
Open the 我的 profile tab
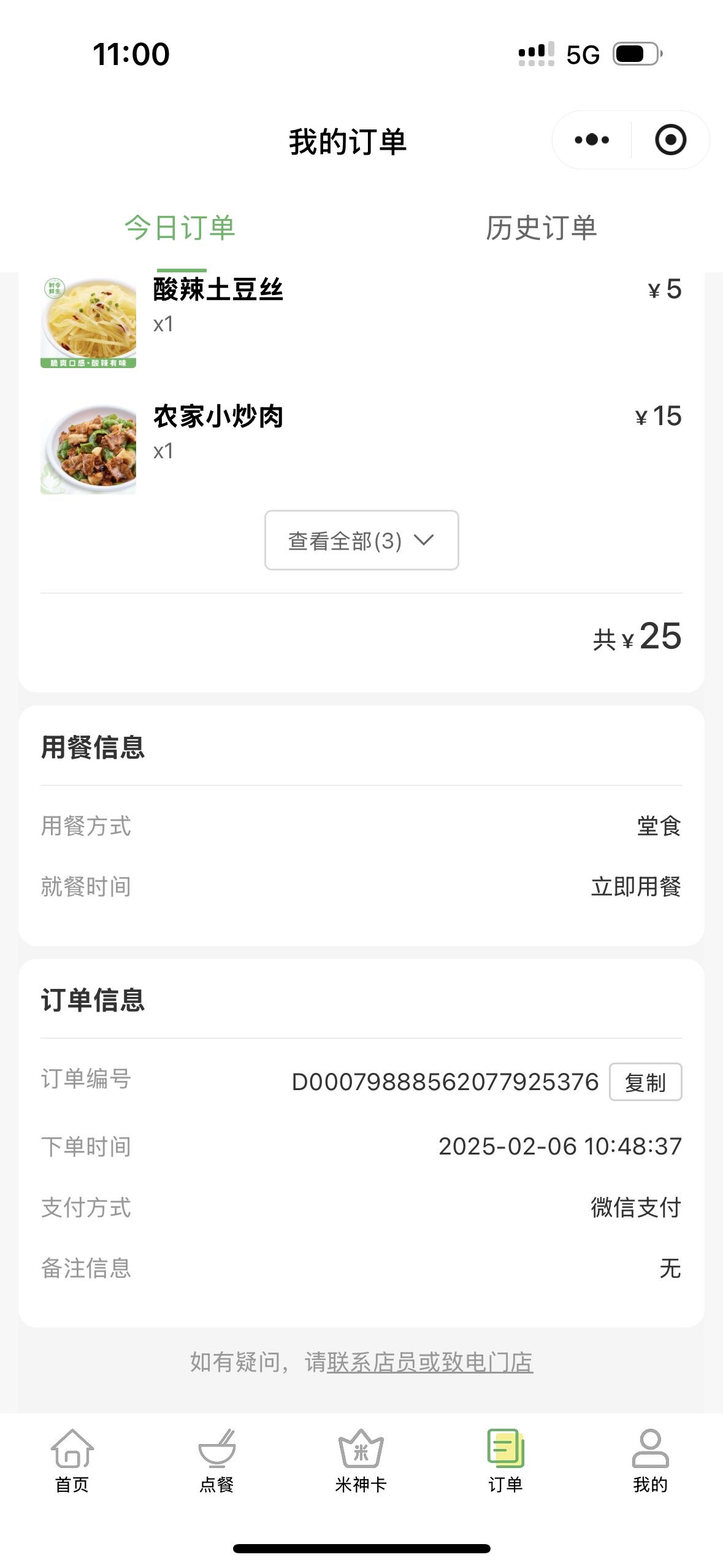pyautogui.click(x=651, y=1461)
